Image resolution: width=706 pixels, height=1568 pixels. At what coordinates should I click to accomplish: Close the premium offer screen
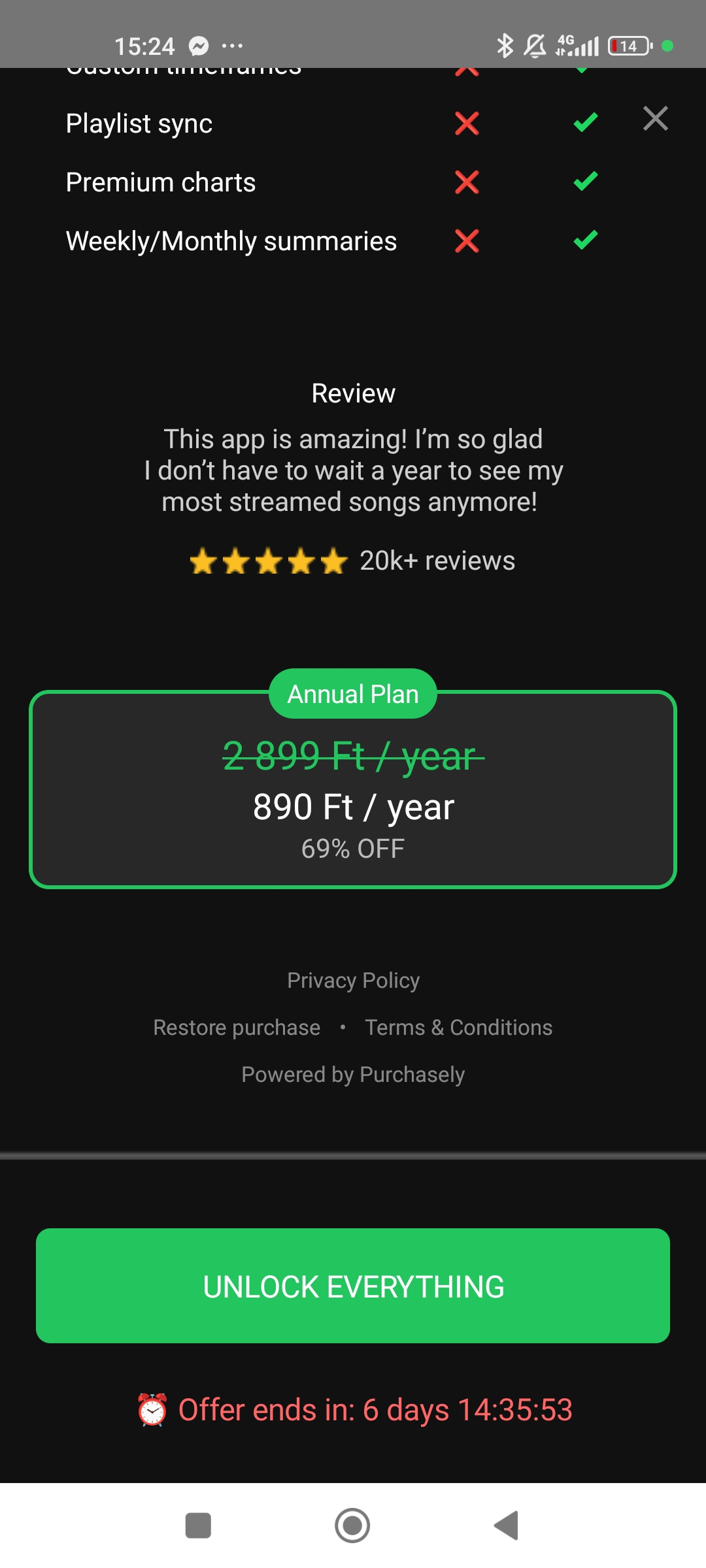pyautogui.click(x=655, y=119)
